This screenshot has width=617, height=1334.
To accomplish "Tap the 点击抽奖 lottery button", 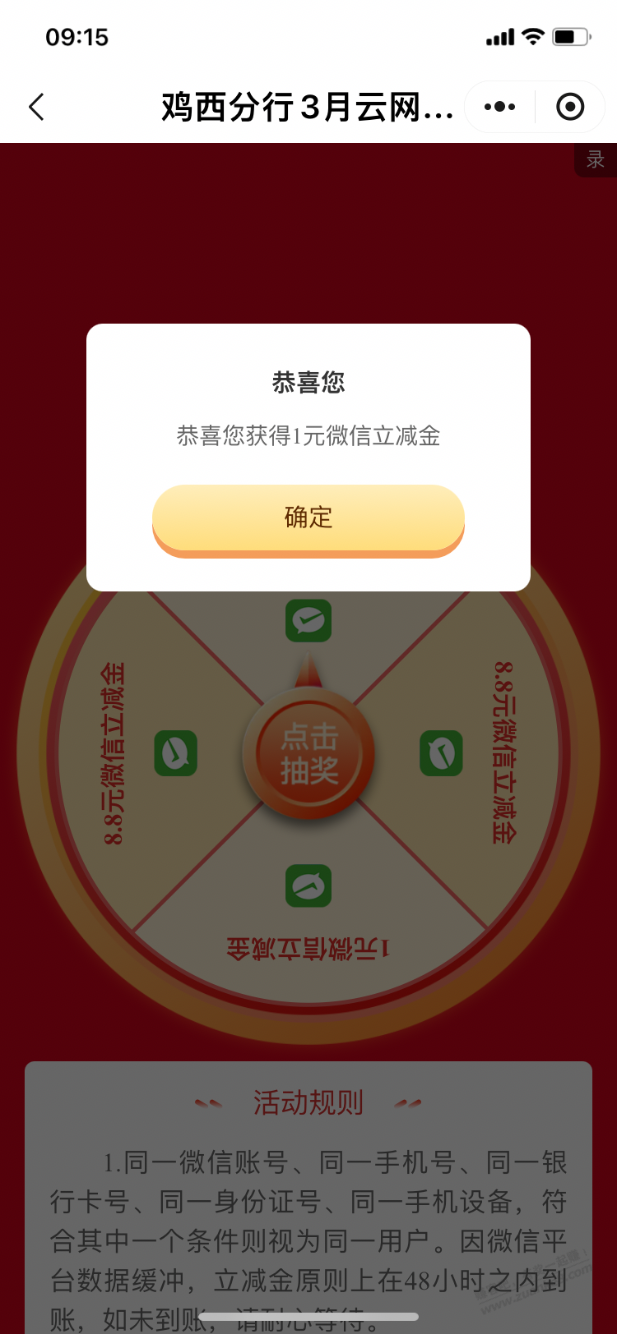I will click(x=308, y=754).
